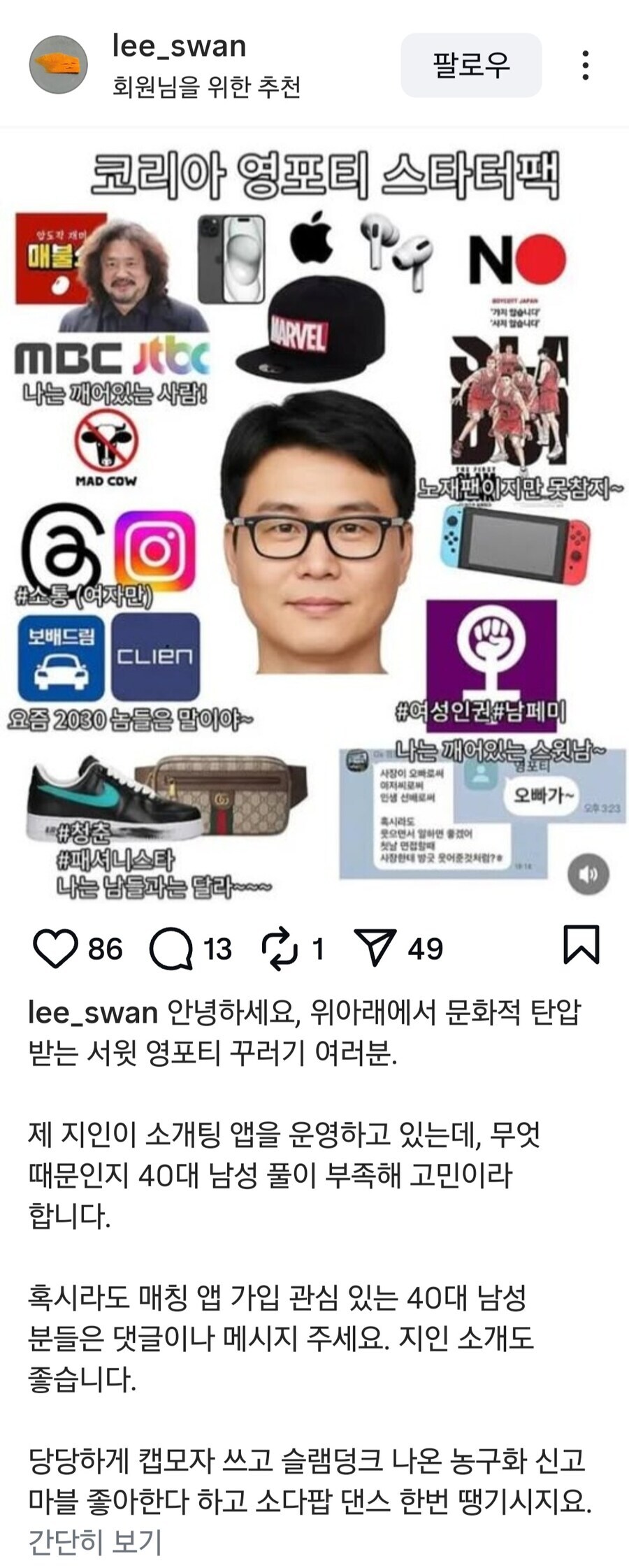Open the lee_swan username at top

coord(179,46)
